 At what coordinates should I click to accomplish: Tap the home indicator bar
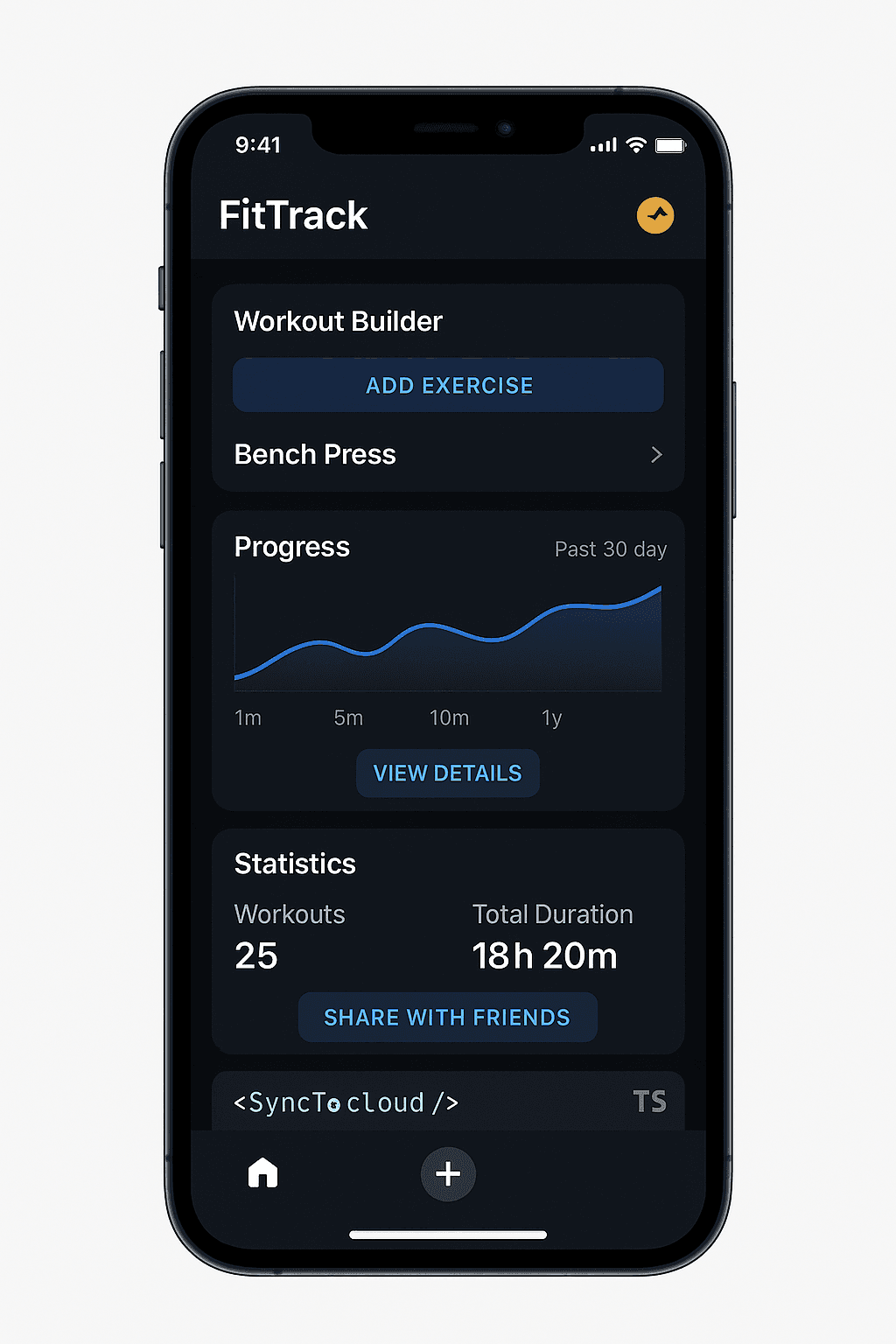click(448, 1234)
